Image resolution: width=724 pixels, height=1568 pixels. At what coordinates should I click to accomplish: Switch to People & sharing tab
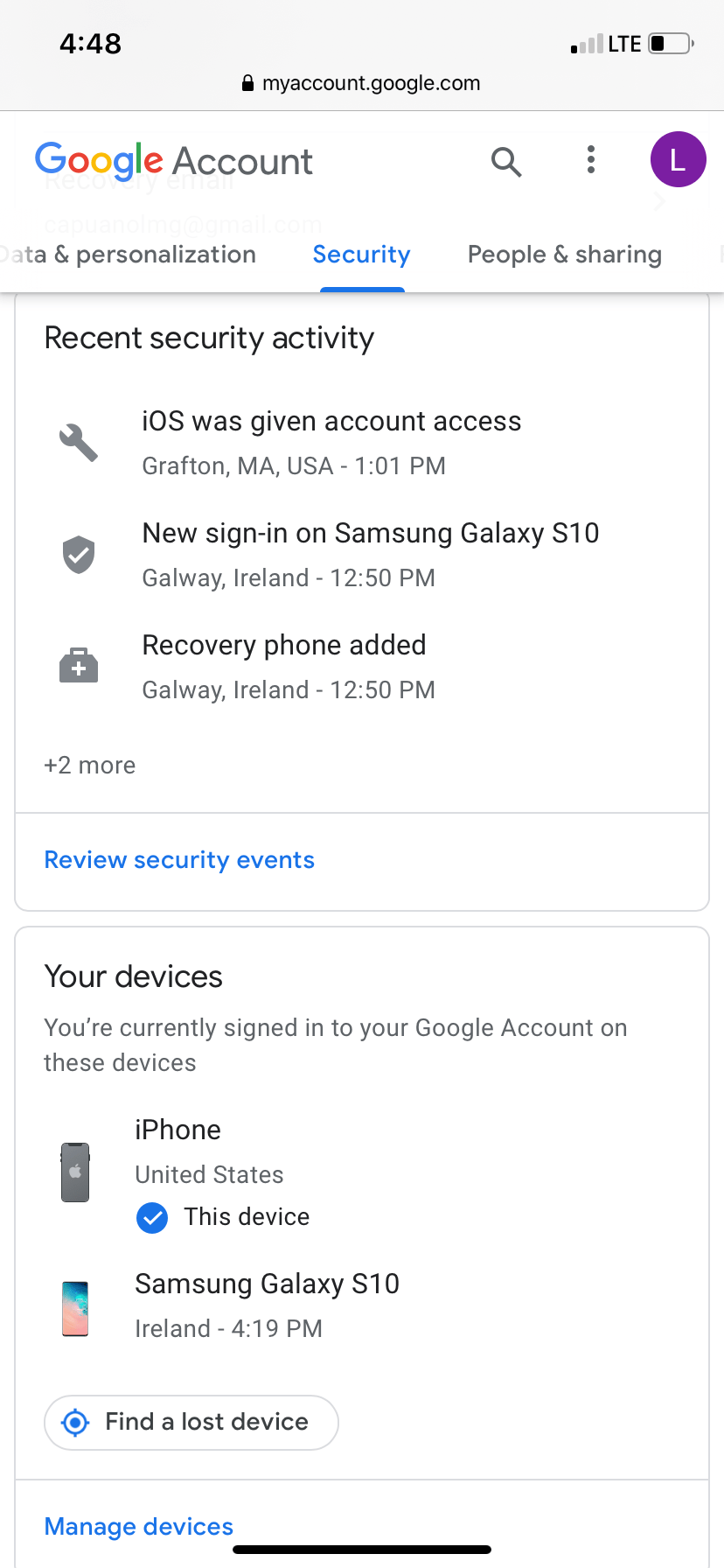pos(564,255)
